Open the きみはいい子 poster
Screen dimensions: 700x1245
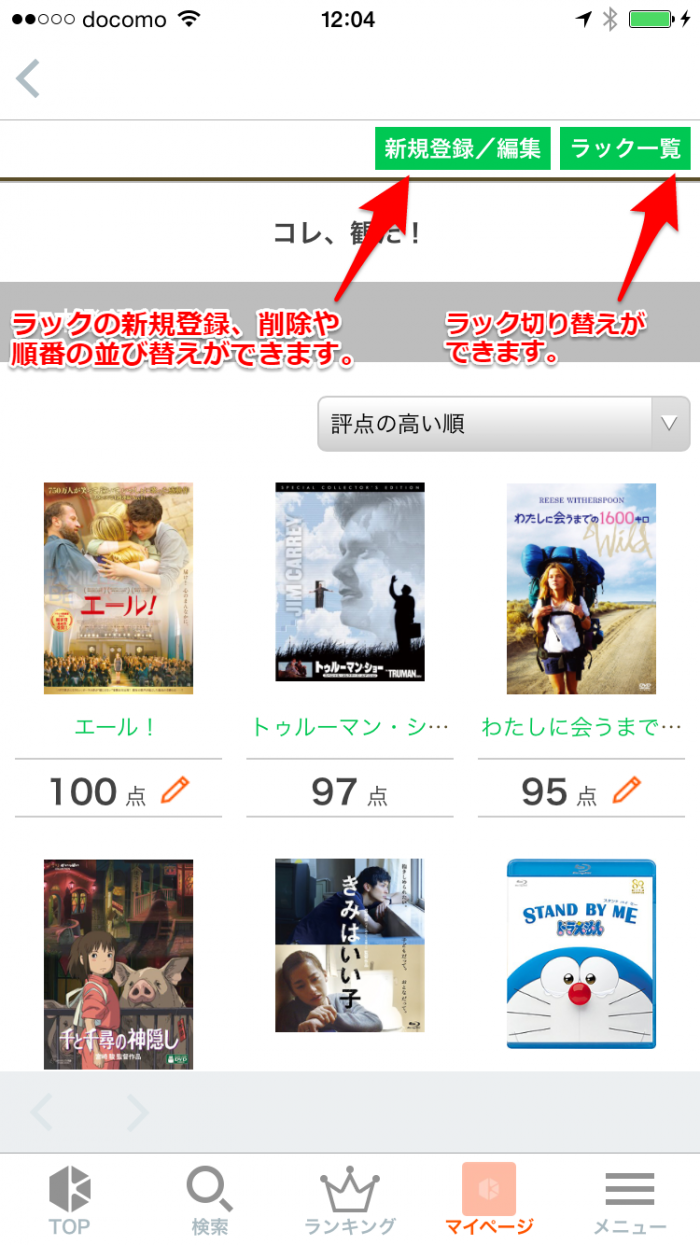(350, 945)
